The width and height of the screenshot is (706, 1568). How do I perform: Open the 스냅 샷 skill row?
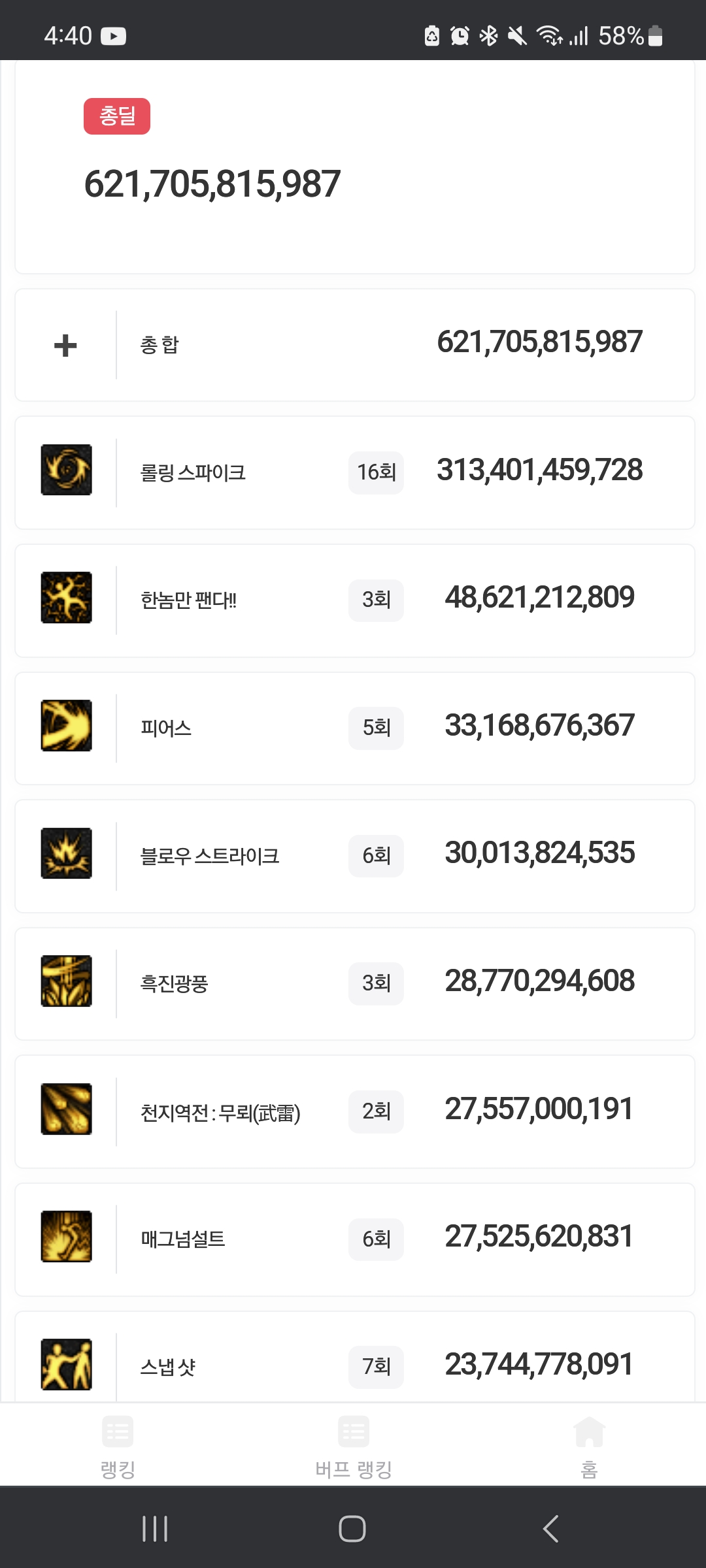[354, 1356]
